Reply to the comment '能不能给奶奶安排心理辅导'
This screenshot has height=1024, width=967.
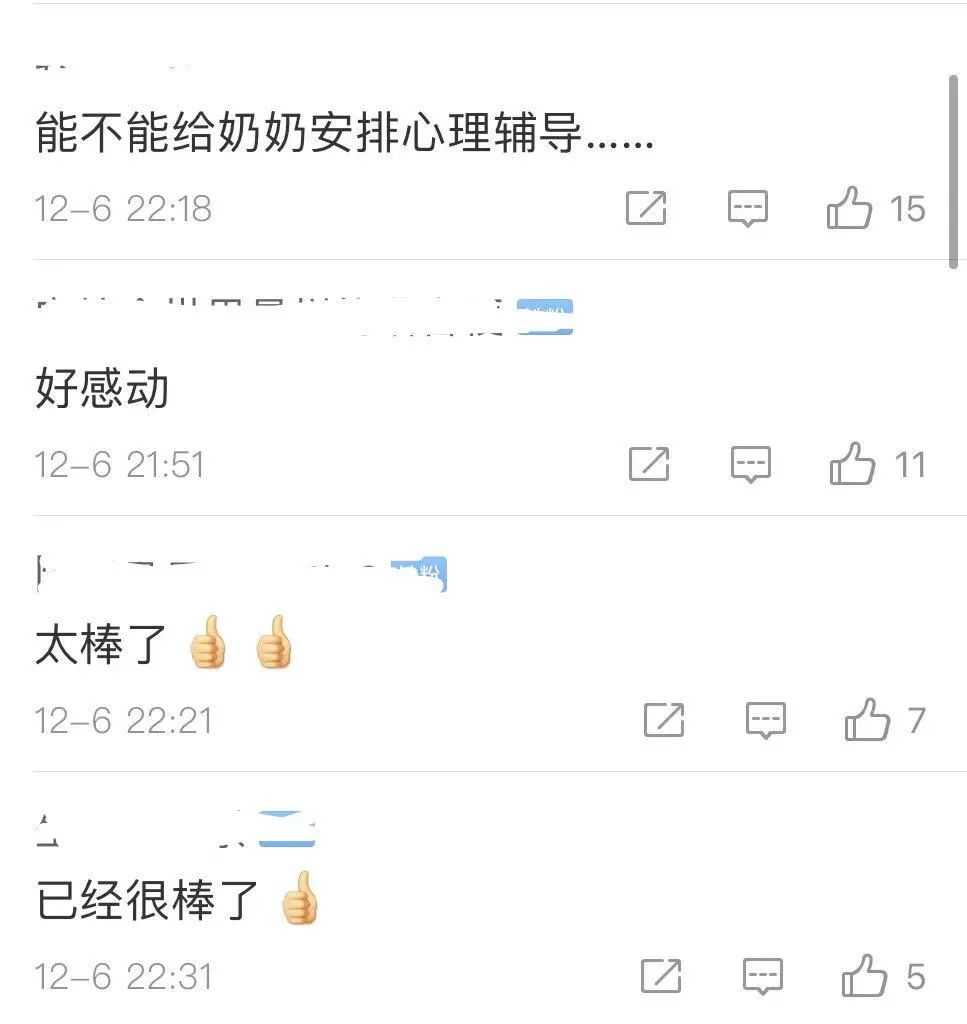coord(748,208)
